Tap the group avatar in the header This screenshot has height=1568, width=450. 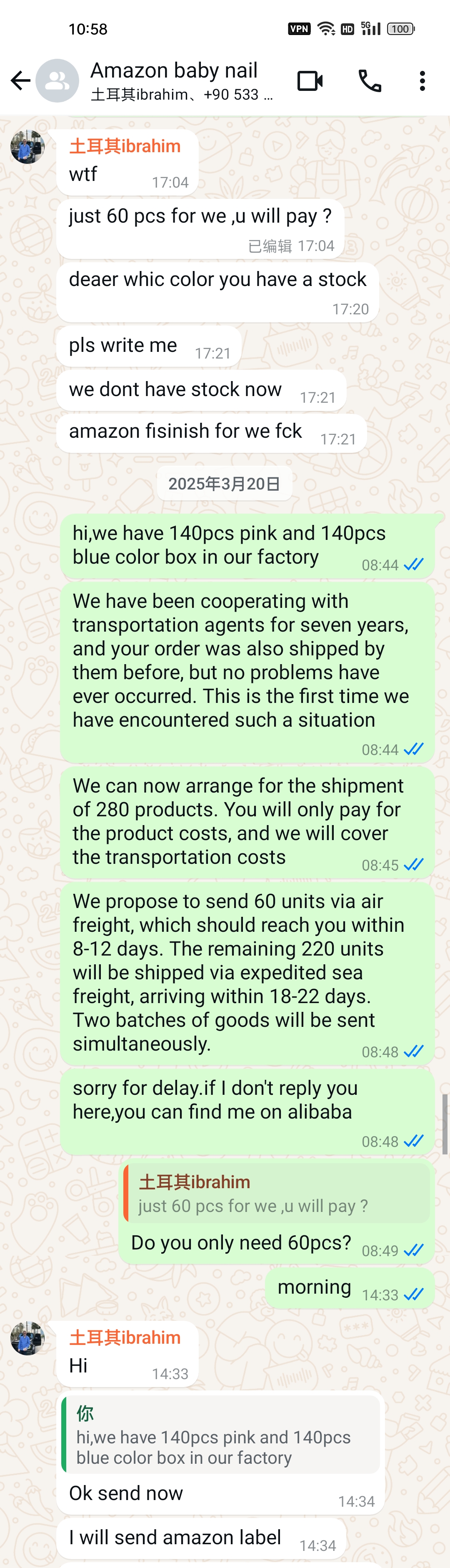click(57, 80)
